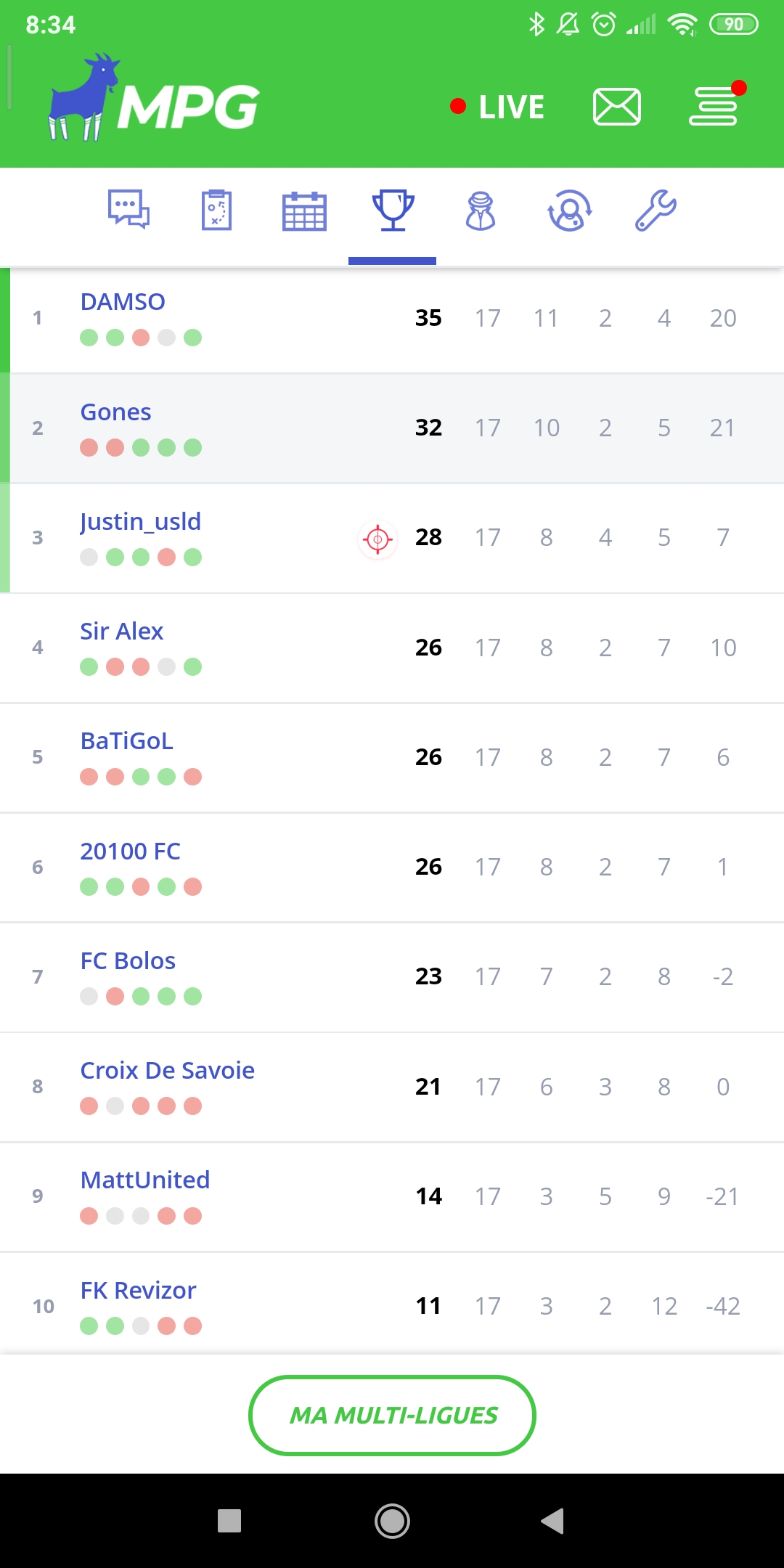
Task: Open the DAMSO team row
Action: (392, 319)
